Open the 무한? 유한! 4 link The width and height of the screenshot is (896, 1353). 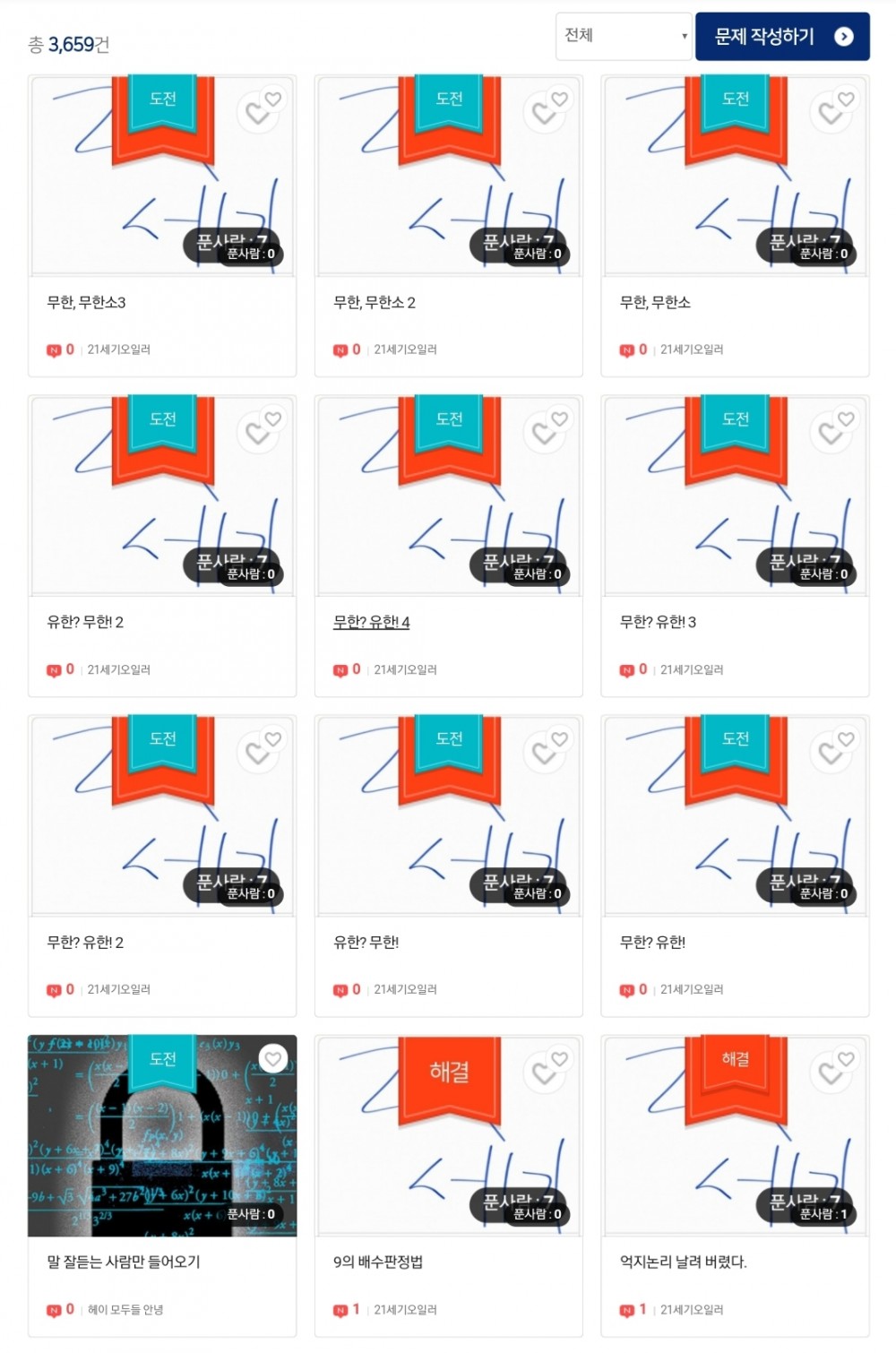(x=371, y=623)
